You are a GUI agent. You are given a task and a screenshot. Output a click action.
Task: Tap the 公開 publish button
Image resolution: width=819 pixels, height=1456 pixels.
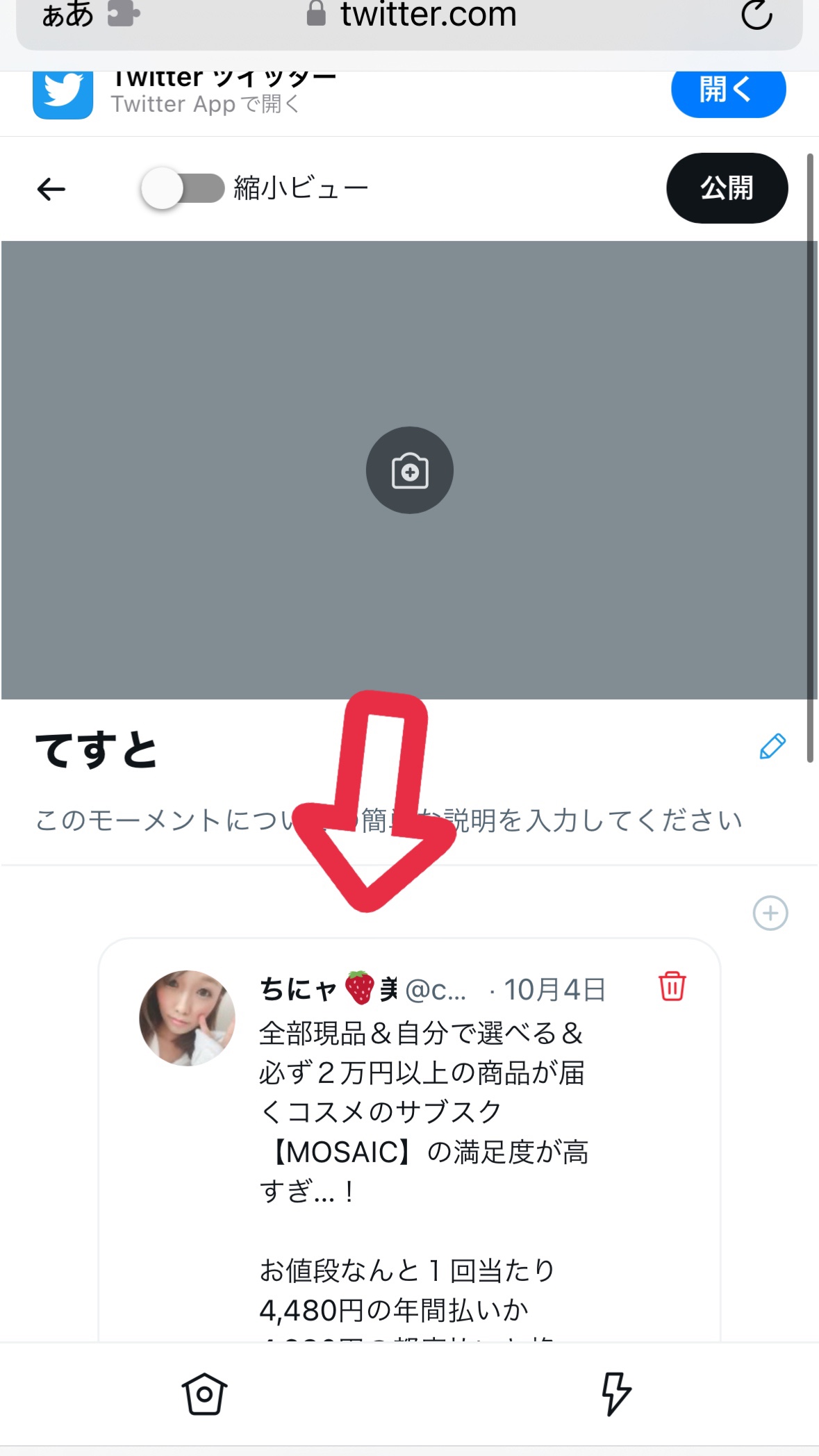[x=727, y=188]
